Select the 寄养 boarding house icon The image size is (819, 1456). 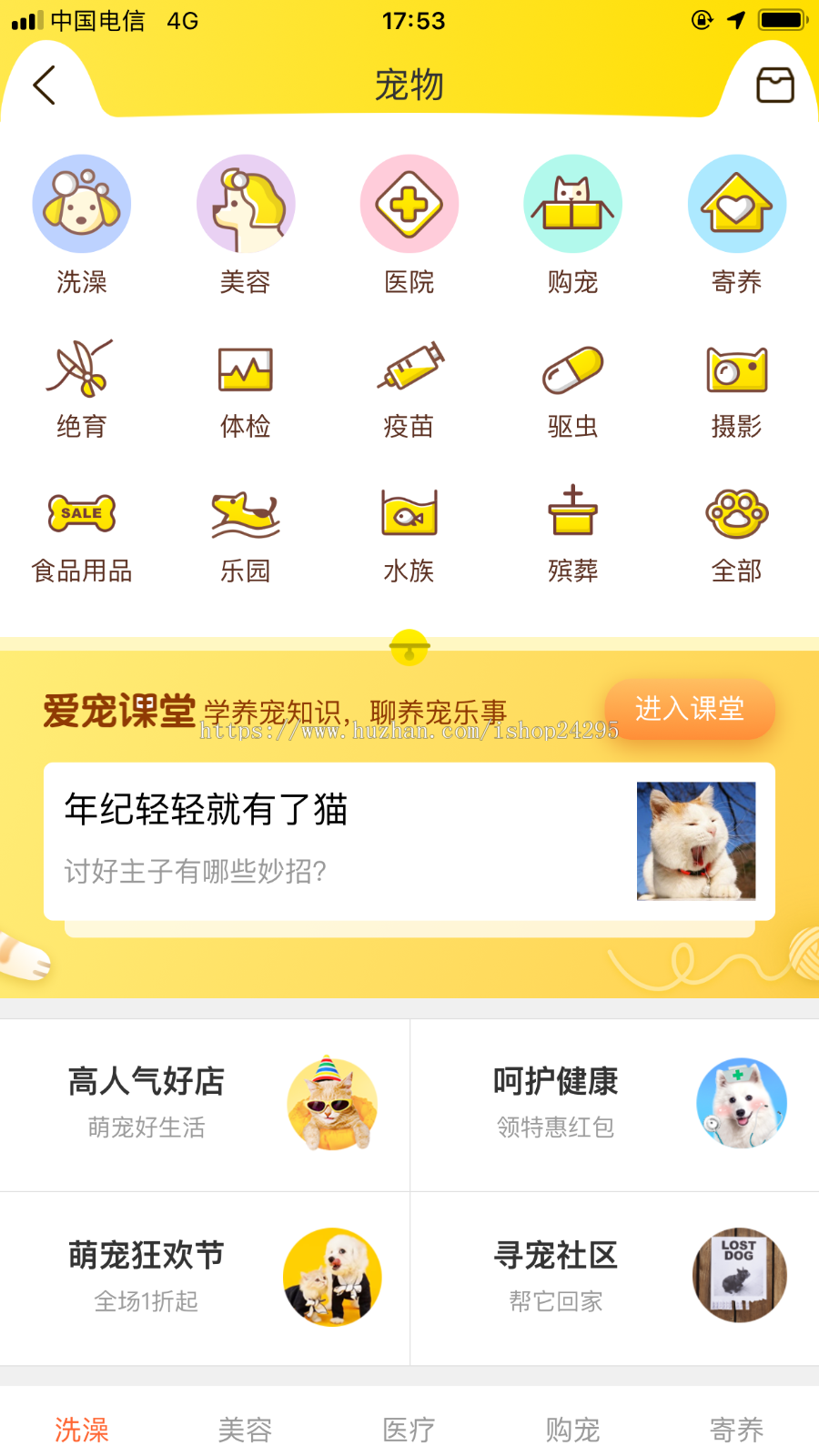point(736,203)
